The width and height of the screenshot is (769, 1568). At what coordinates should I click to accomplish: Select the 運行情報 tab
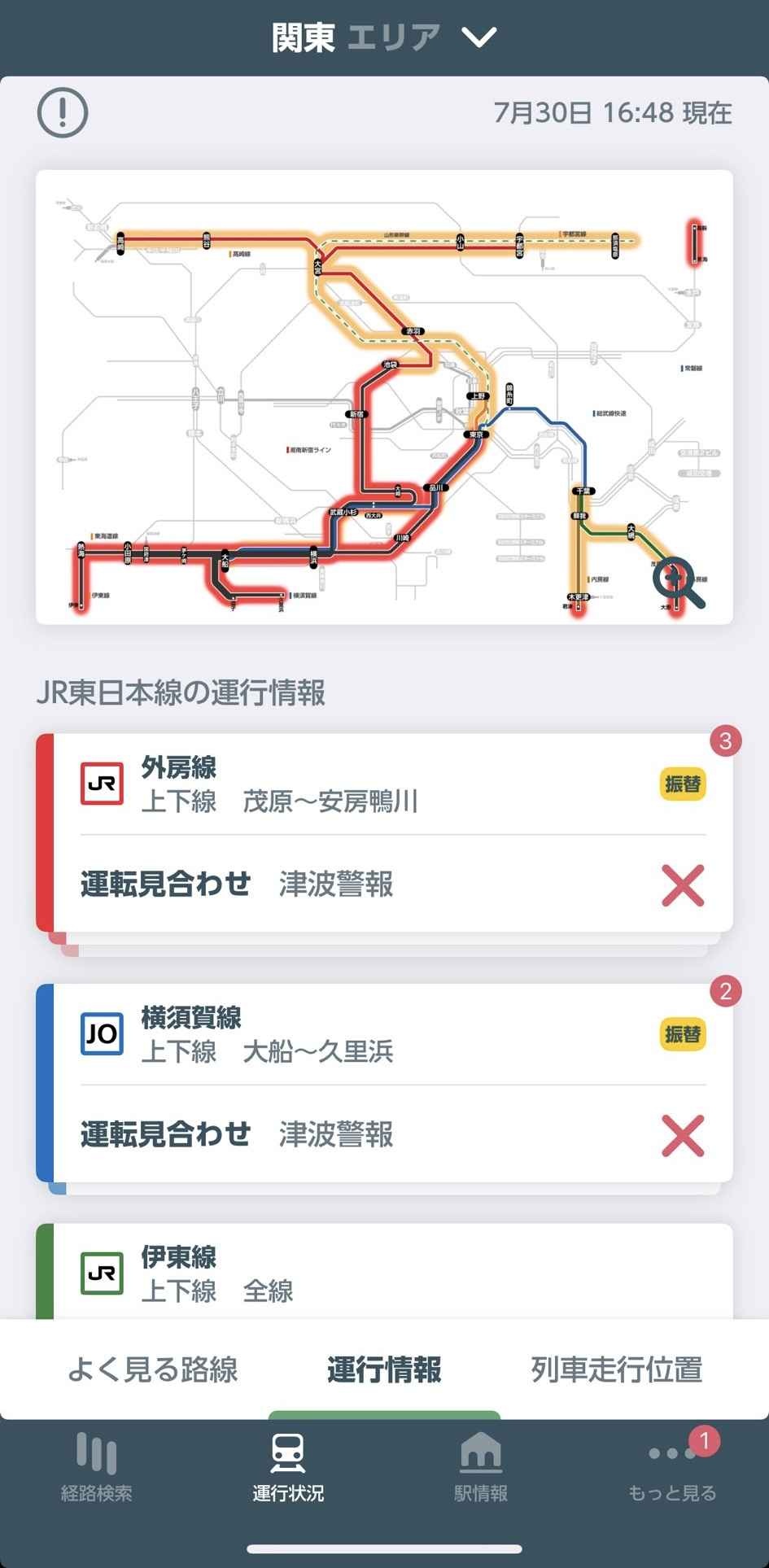[384, 1369]
